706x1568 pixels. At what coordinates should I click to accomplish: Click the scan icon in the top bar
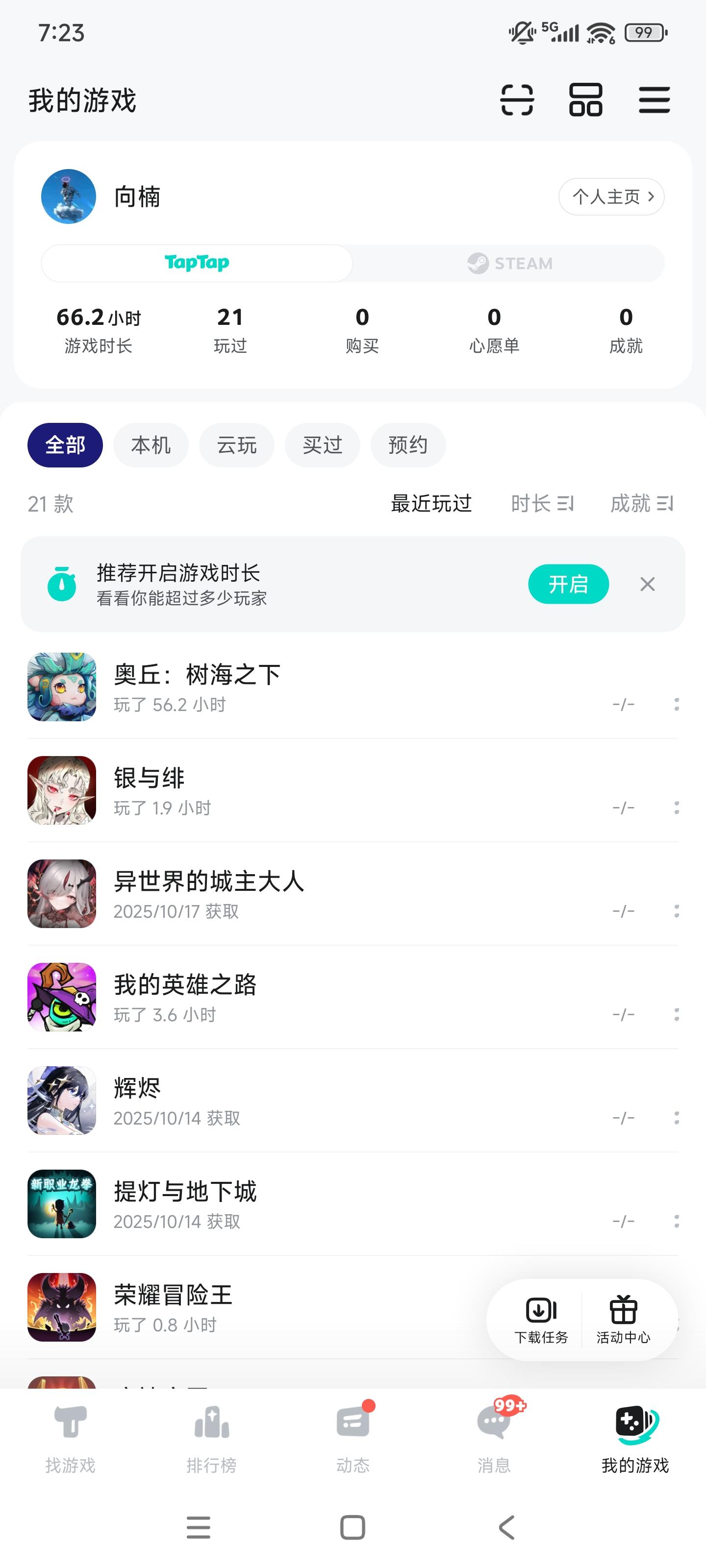517,100
